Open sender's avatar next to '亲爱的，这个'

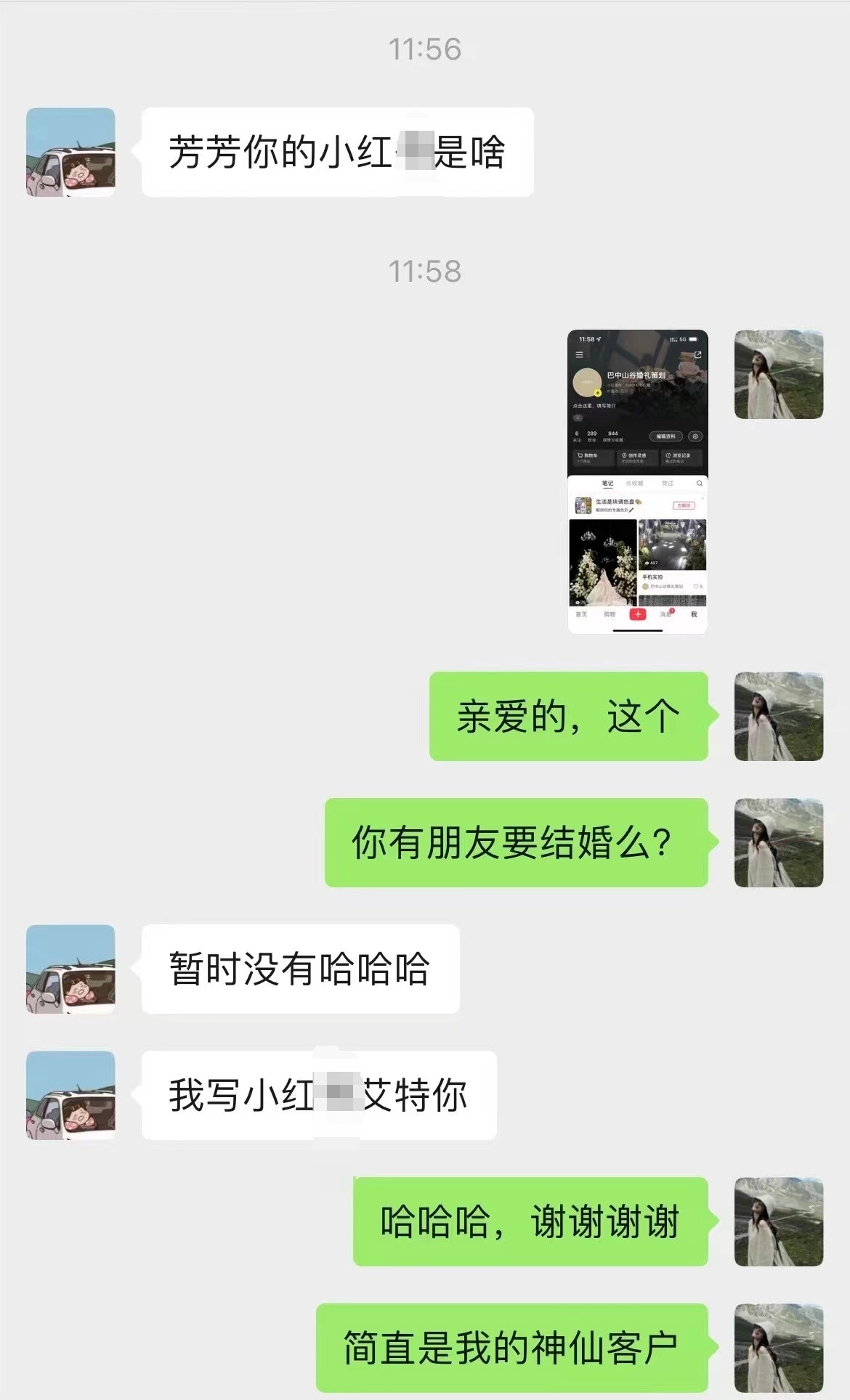779,717
